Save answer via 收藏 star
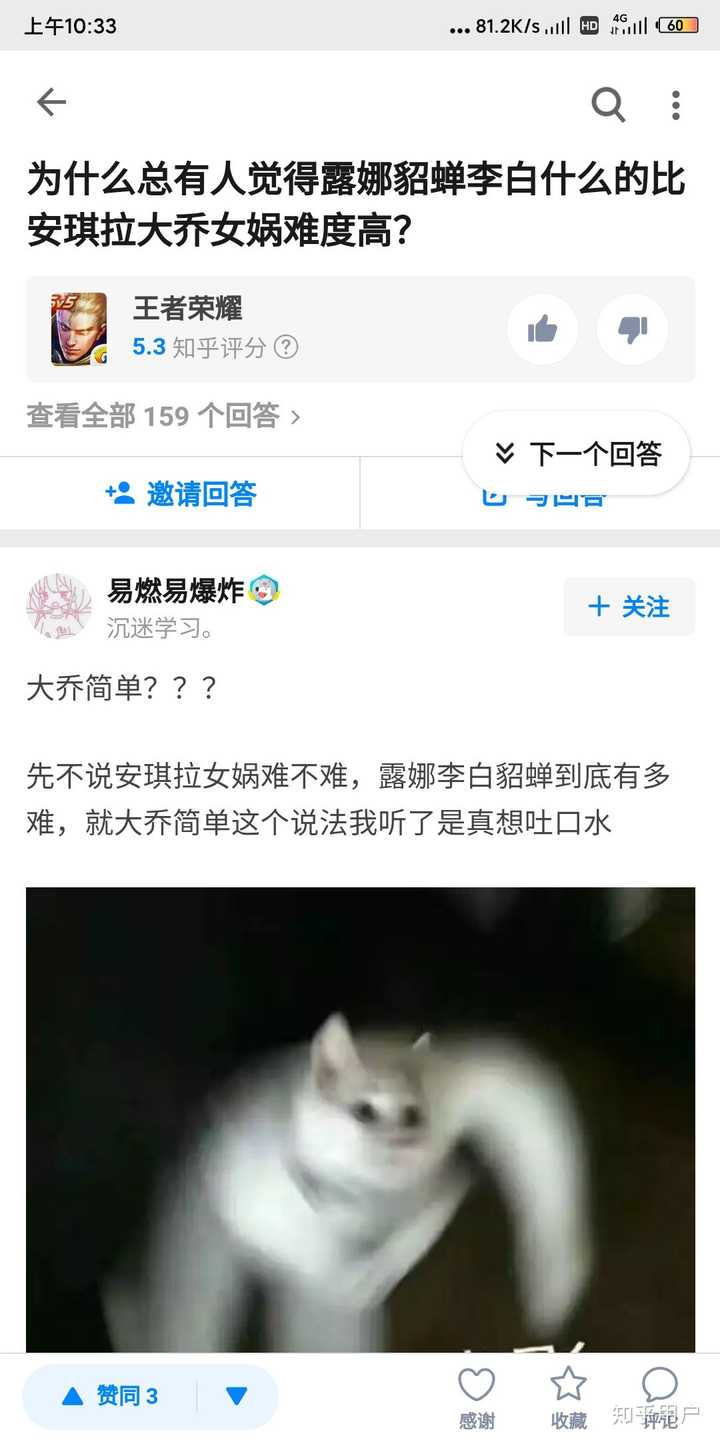Image resolution: width=720 pixels, height=1440 pixels. click(568, 1397)
